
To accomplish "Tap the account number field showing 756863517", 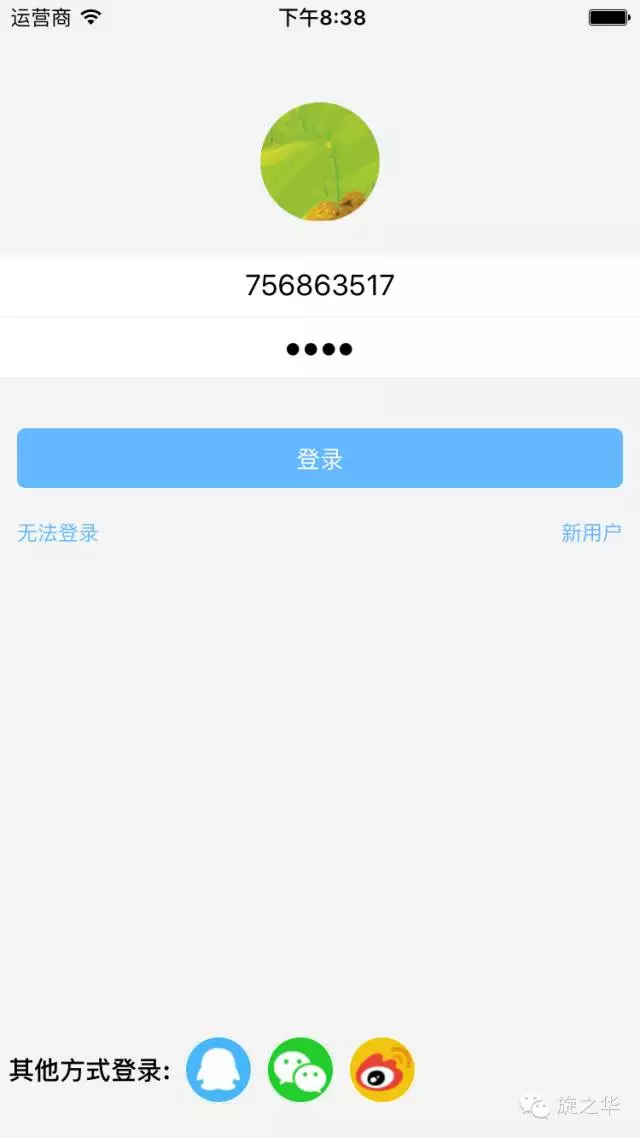I will (x=320, y=285).
